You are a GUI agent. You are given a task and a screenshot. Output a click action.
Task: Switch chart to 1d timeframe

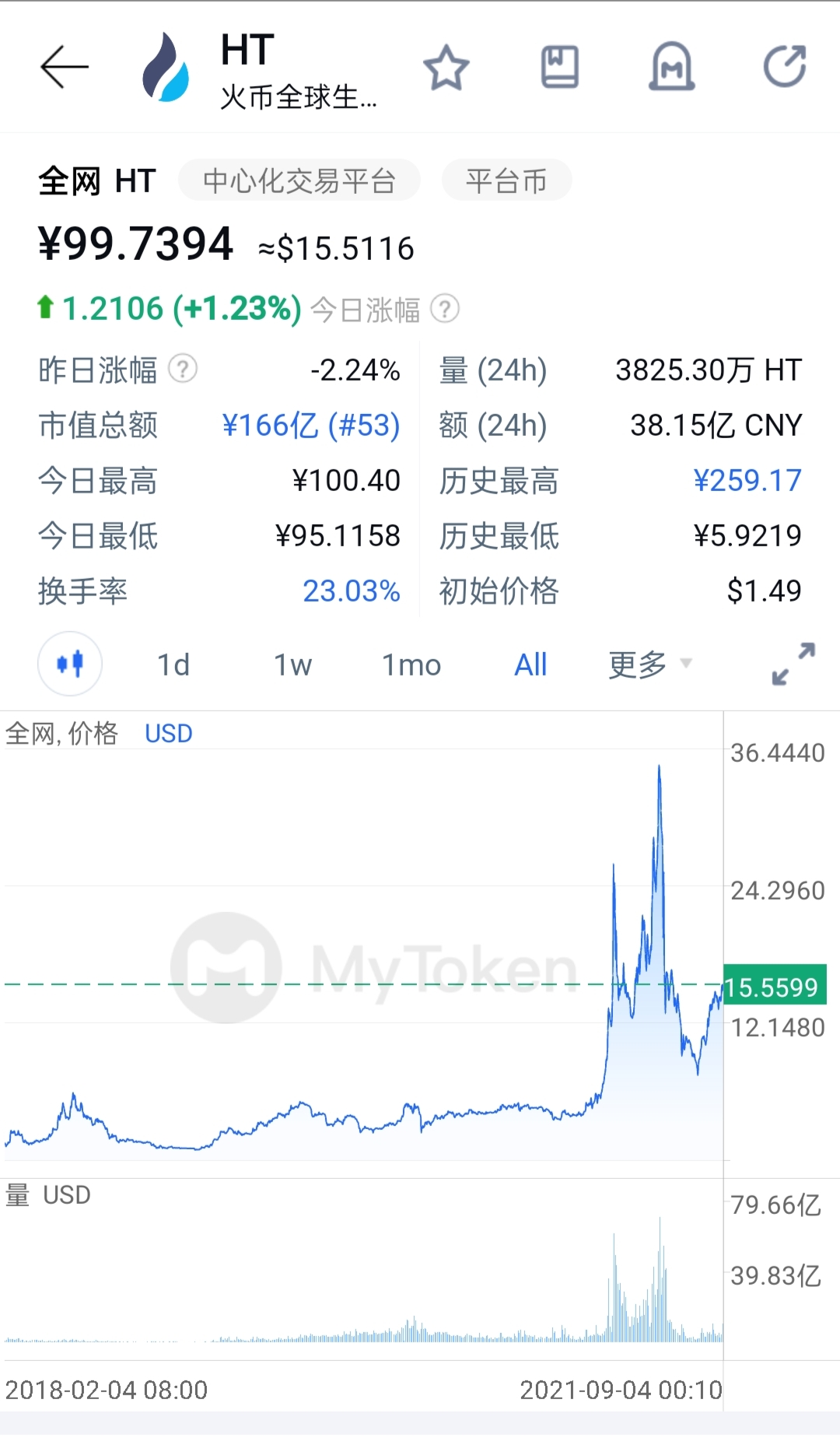click(172, 664)
